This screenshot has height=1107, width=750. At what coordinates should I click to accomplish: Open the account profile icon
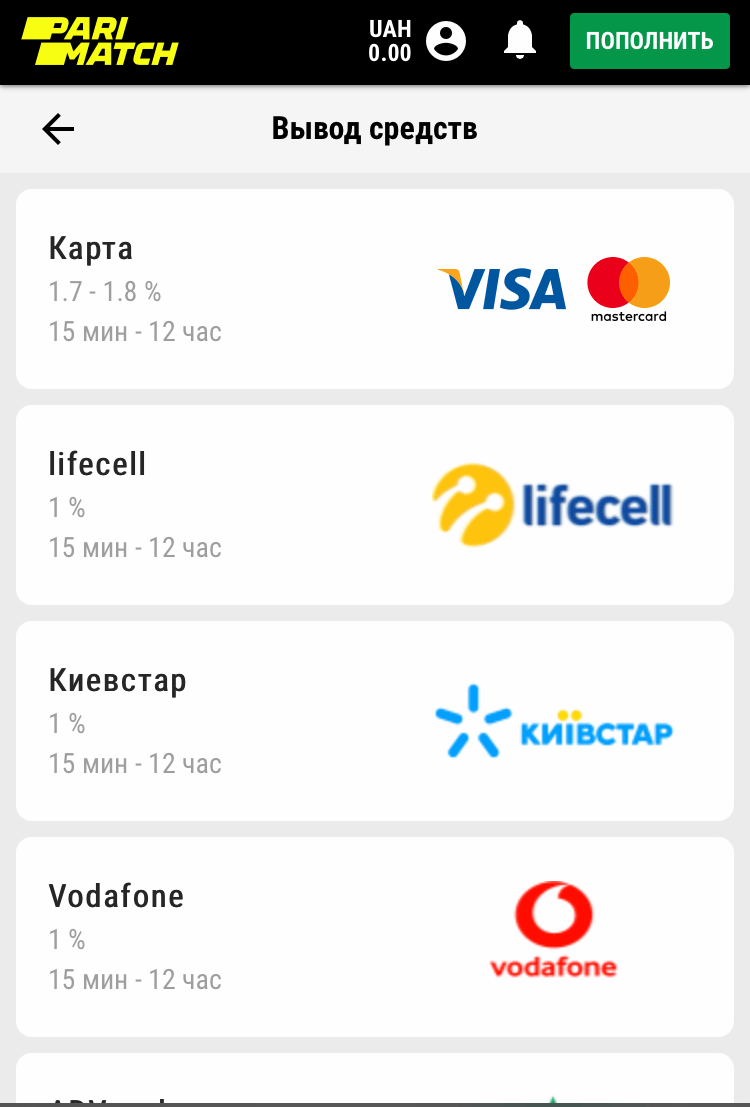pyautogui.click(x=446, y=41)
